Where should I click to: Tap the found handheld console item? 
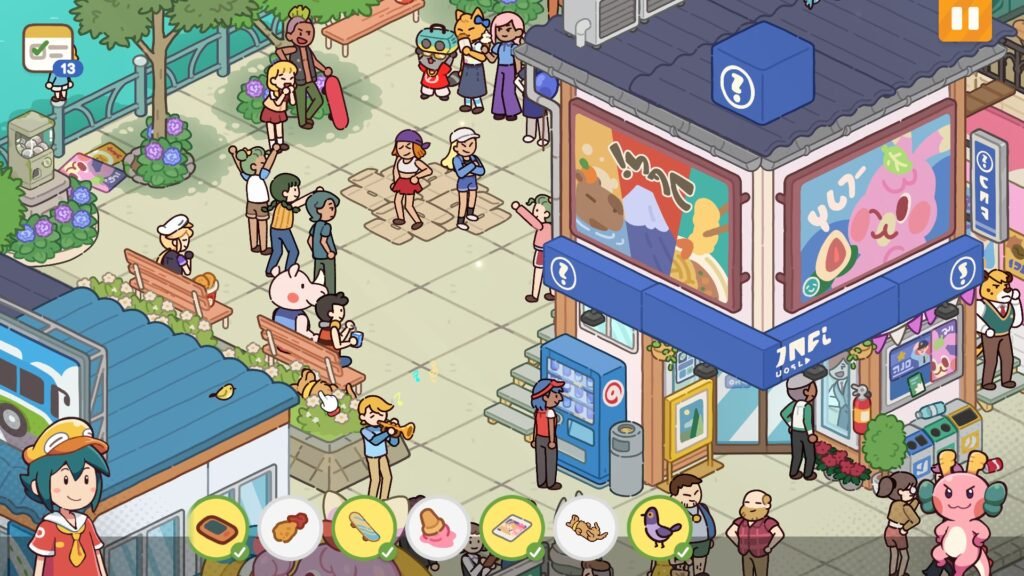pos(216,527)
